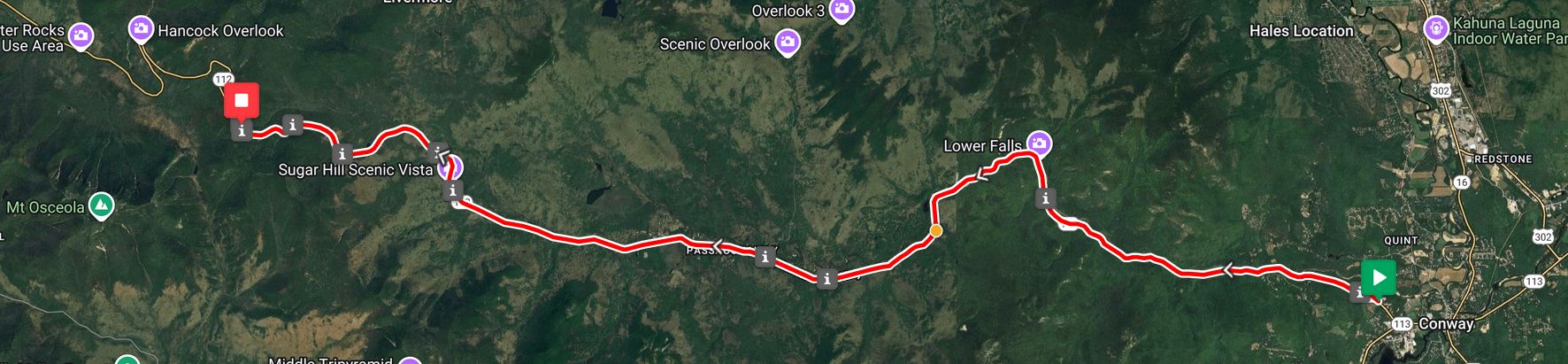This screenshot has width=1568, height=364.
Task: Tap the red route end marker
Action: [x=241, y=101]
